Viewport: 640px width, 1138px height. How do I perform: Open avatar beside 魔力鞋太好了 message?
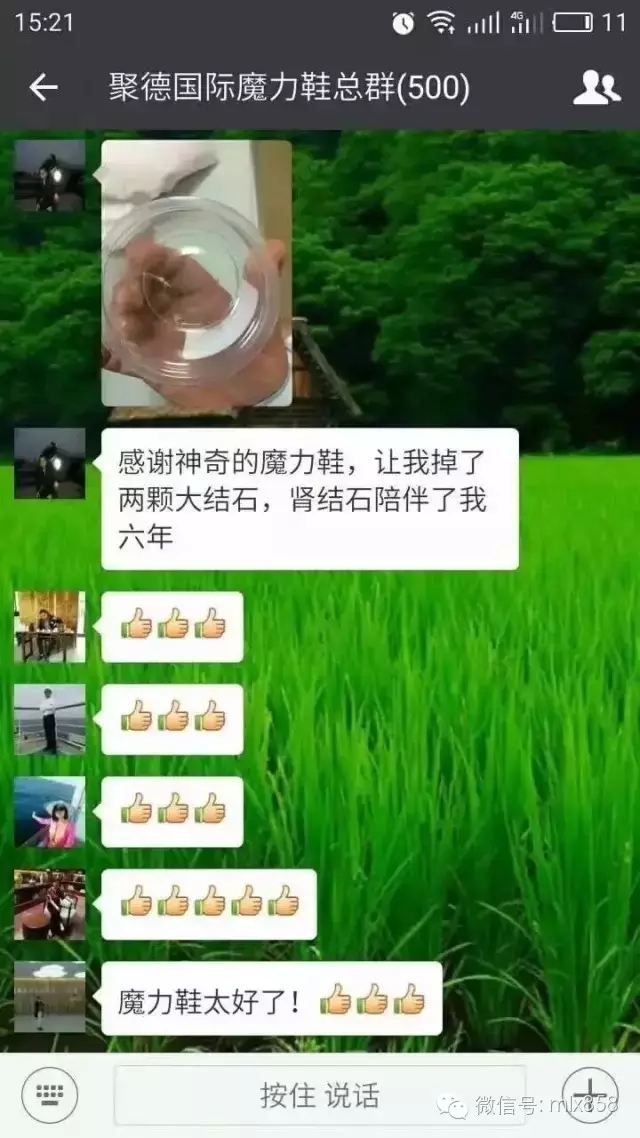[49, 997]
